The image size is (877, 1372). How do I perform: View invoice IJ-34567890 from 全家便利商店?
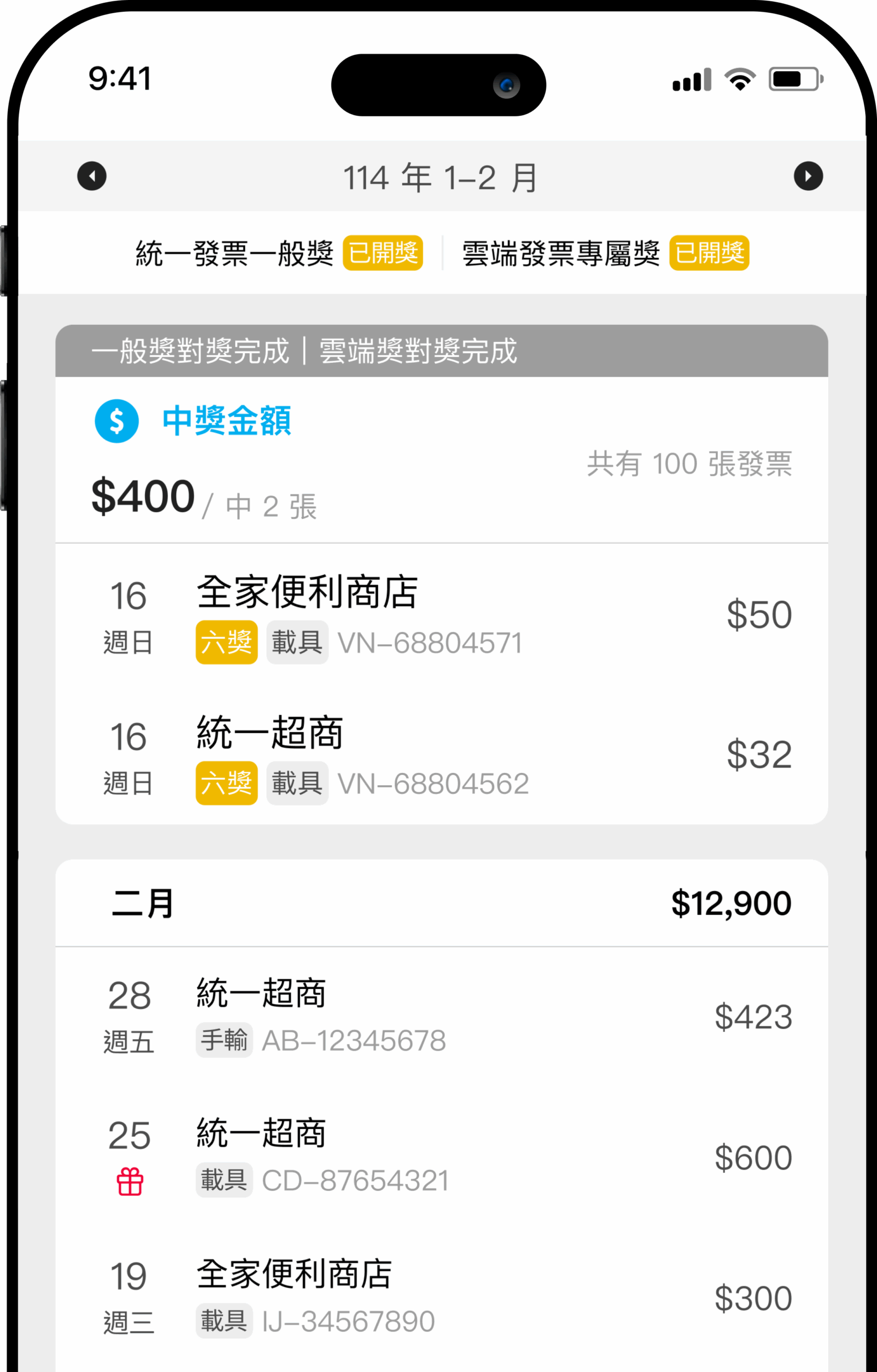441,1298
